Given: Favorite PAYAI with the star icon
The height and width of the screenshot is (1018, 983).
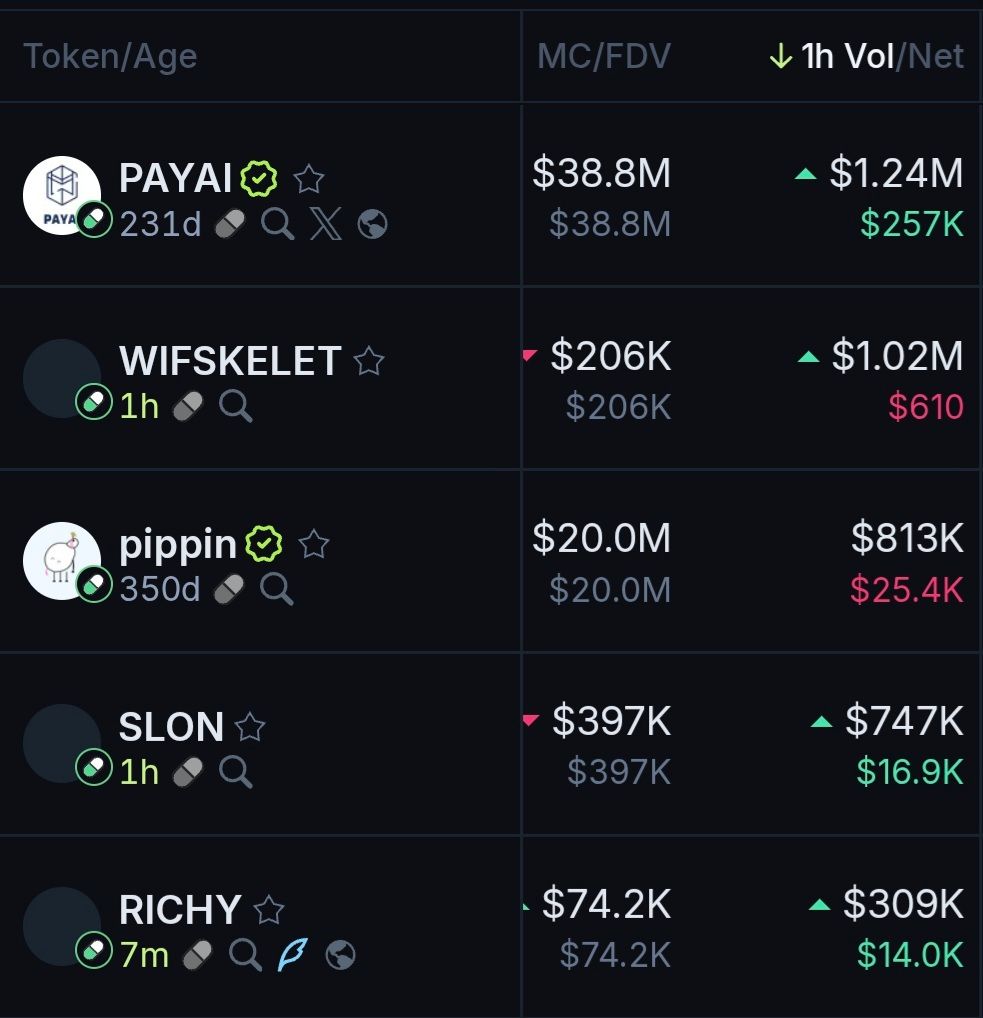Looking at the screenshot, I should click(309, 179).
